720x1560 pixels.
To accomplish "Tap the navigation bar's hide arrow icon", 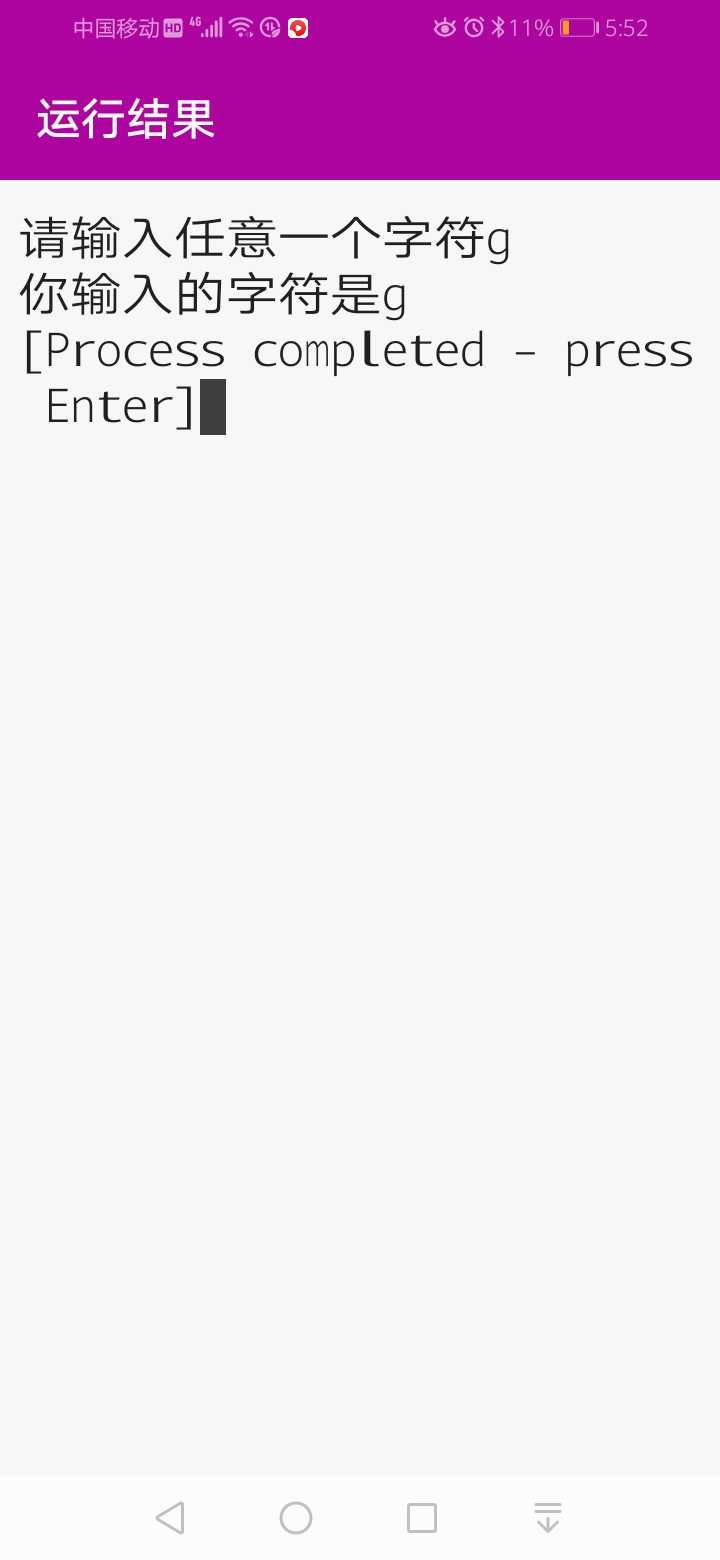I will 548,1518.
